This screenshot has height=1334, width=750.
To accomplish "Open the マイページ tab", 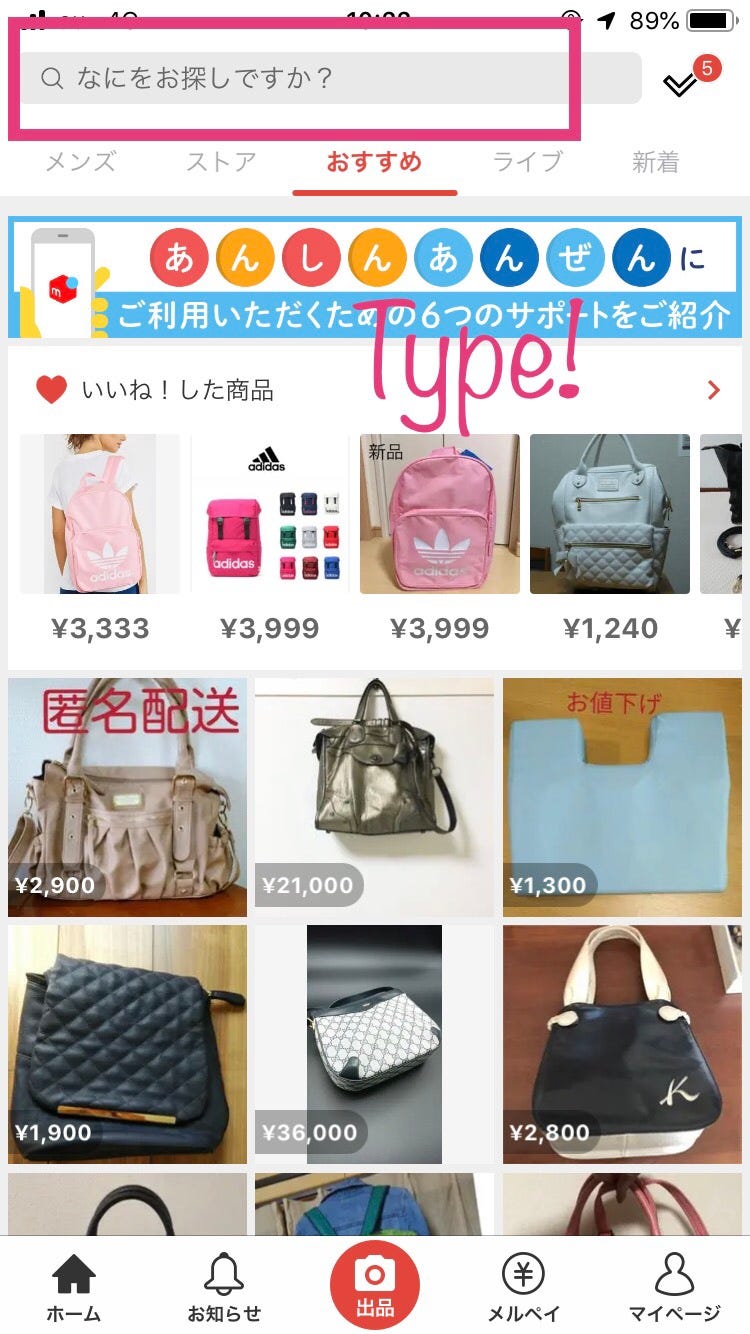I will pyautogui.click(x=674, y=1288).
